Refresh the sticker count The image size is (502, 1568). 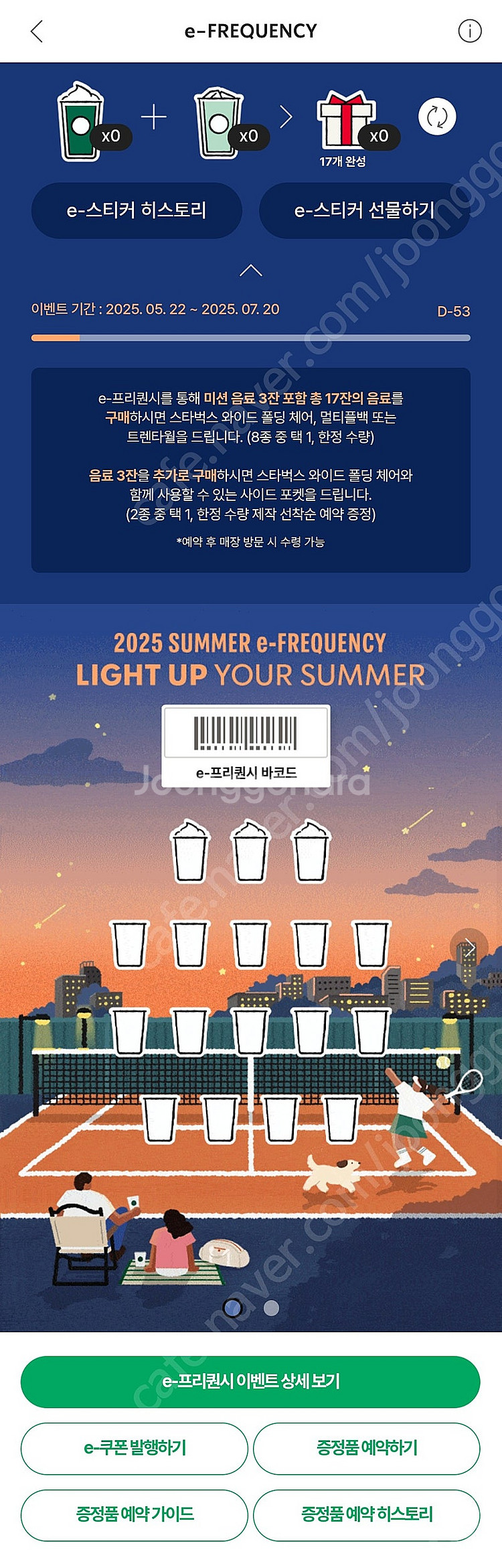(x=437, y=117)
